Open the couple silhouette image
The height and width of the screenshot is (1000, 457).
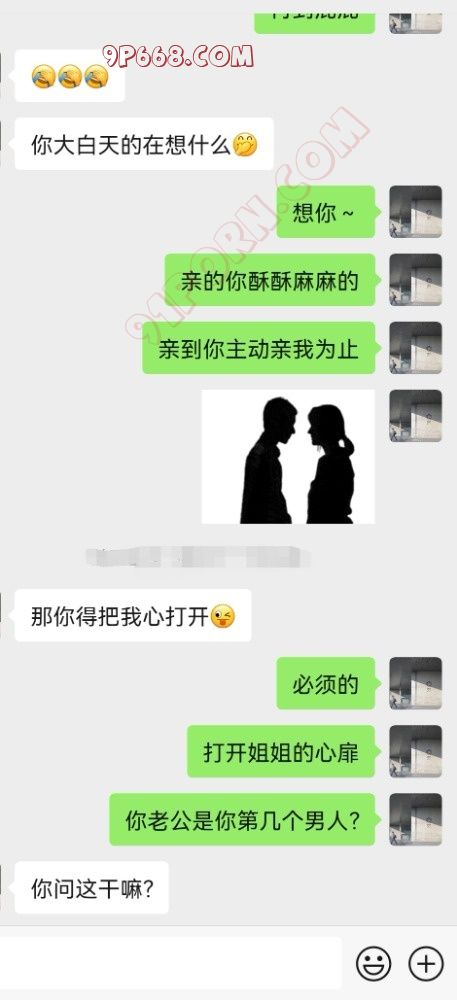(288, 457)
